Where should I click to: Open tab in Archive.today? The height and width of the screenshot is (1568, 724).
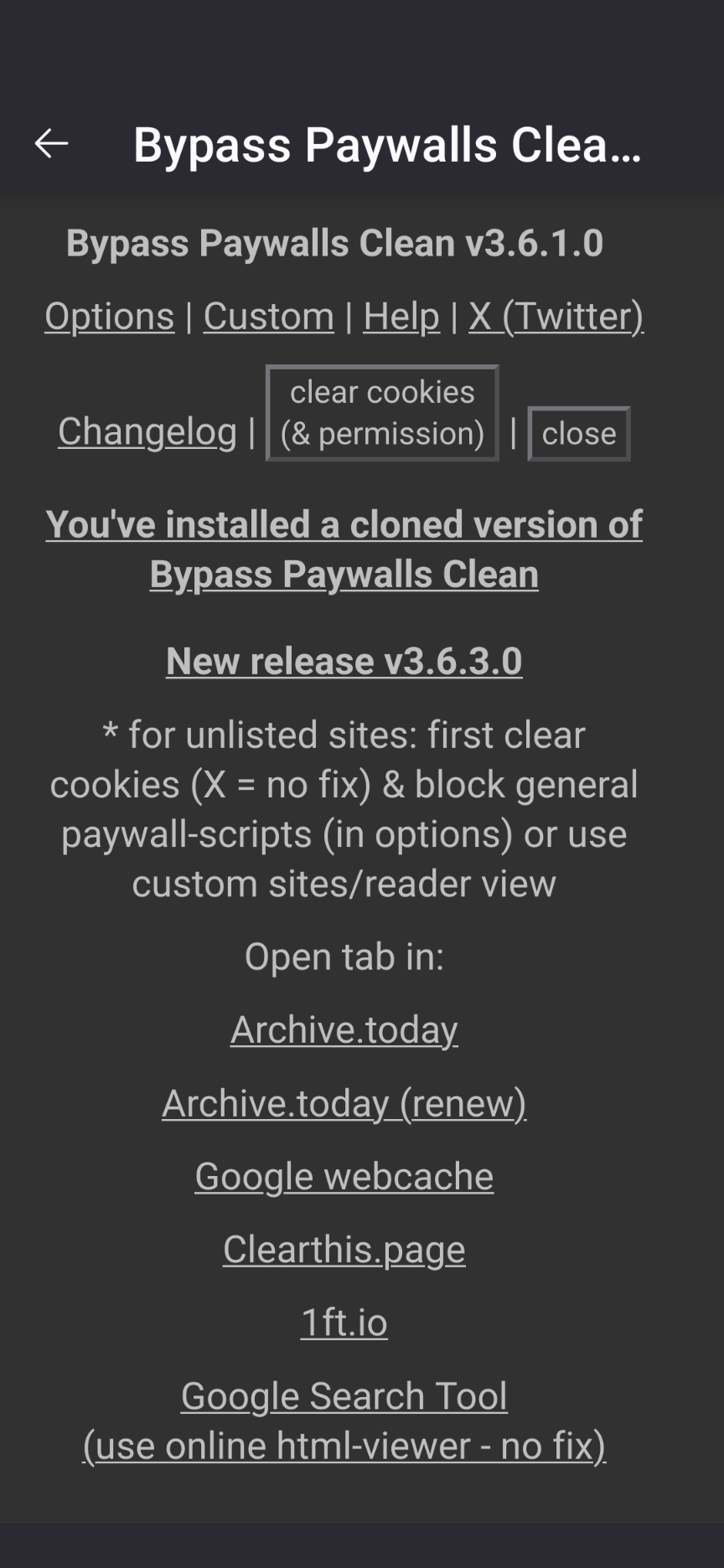point(344,1030)
